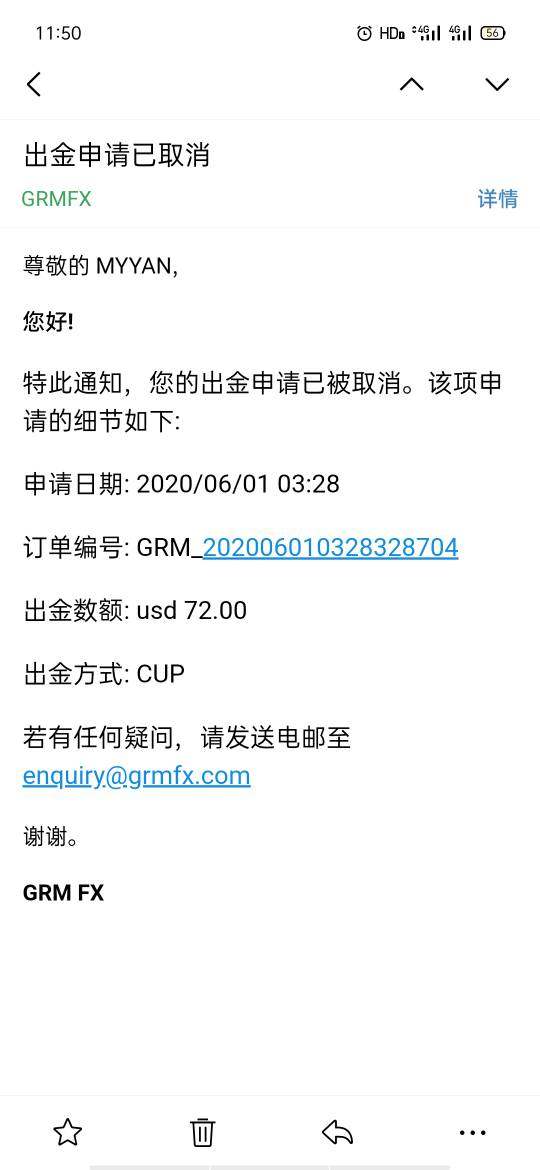The image size is (540, 1170).
Task: Reply to this email
Action: [337, 1133]
